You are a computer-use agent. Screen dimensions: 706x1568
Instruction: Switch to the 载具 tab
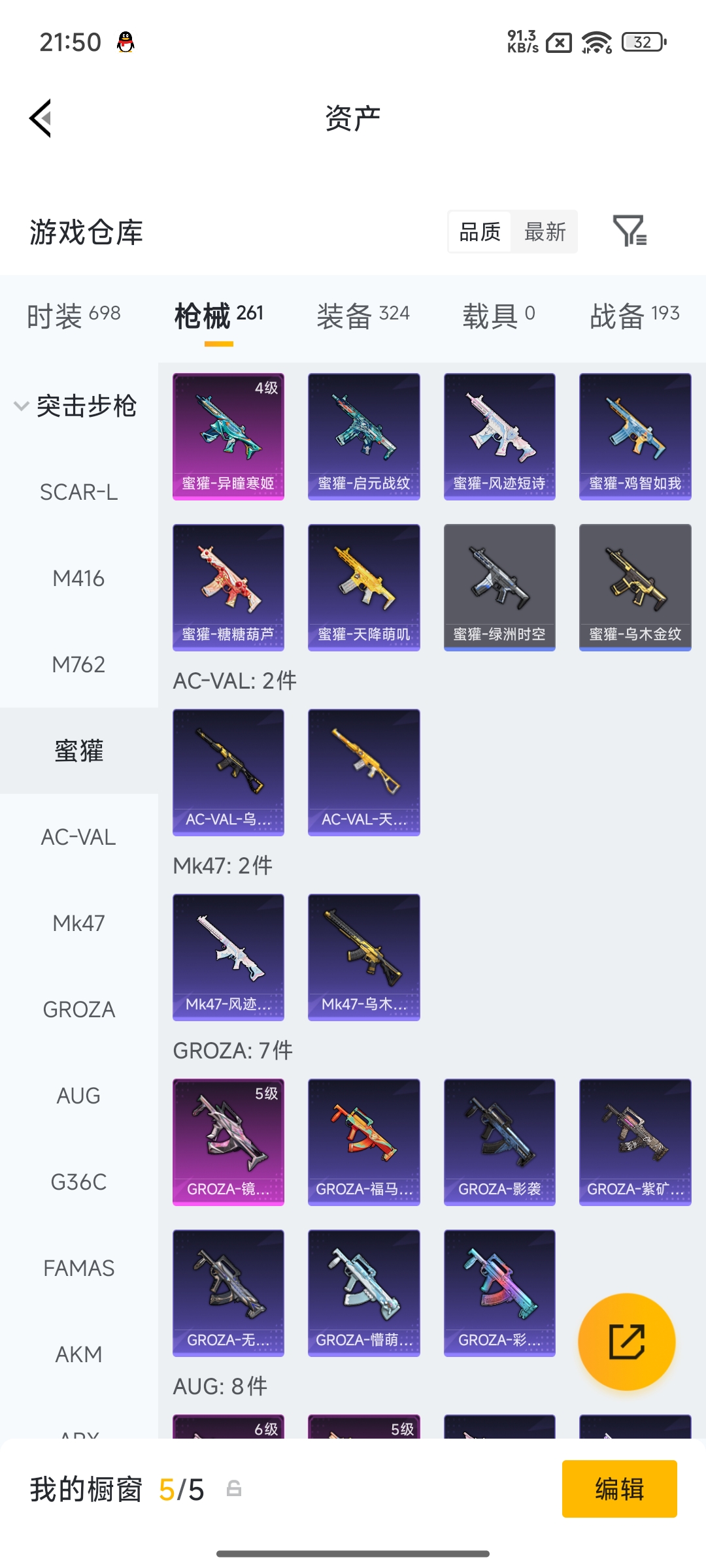pos(499,316)
